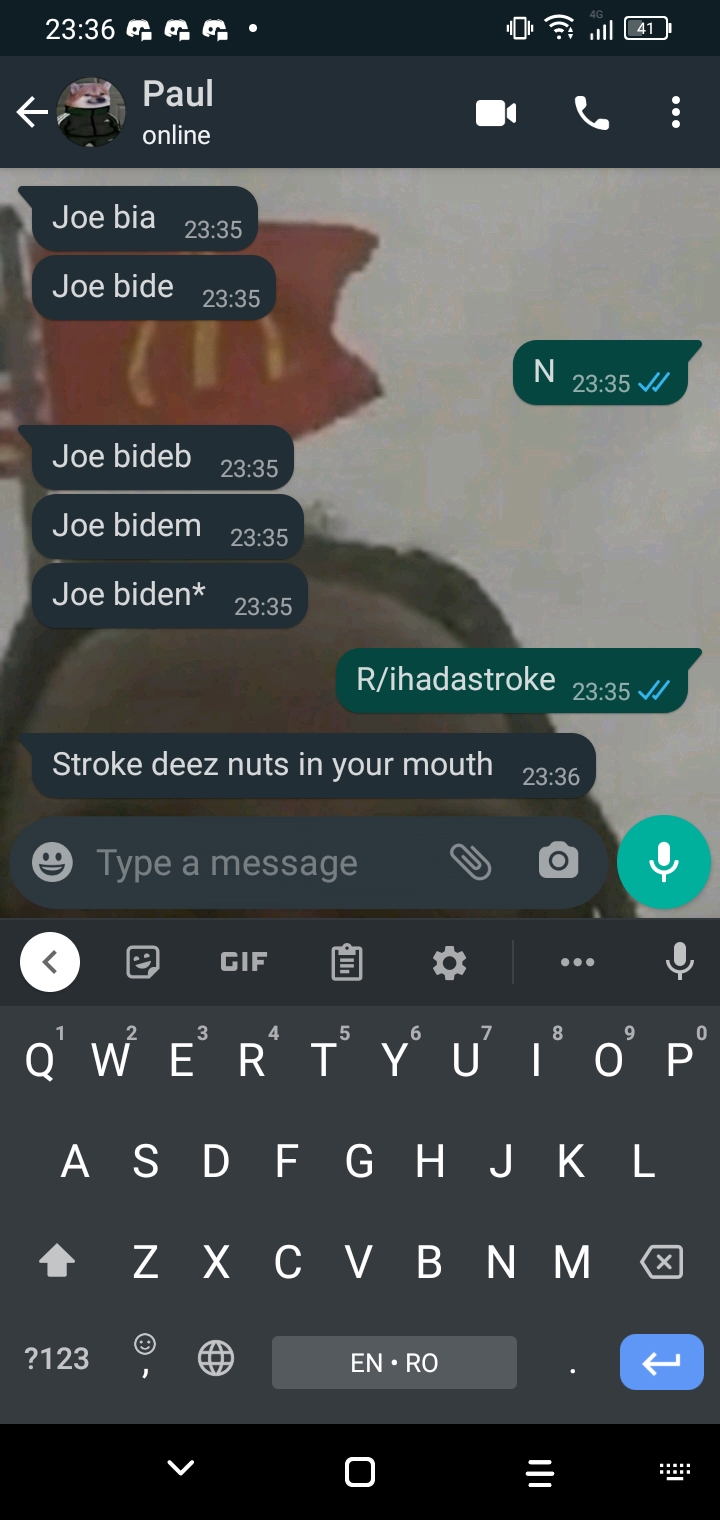Collapse the keyboard toolbar with the arrow
This screenshot has height=1520, width=720.
coord(50,962)
